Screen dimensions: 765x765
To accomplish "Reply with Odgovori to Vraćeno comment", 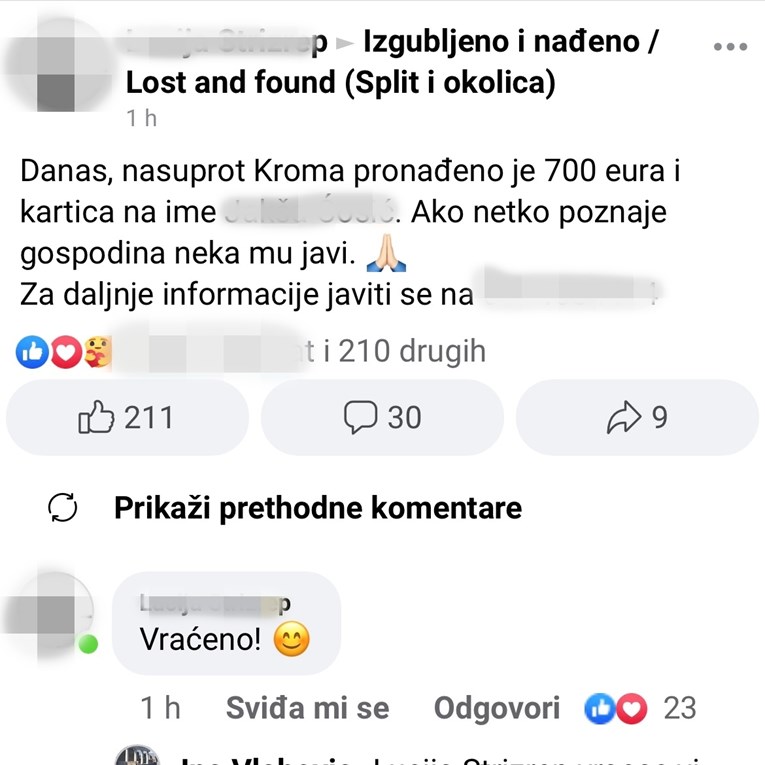I will 496,709.
